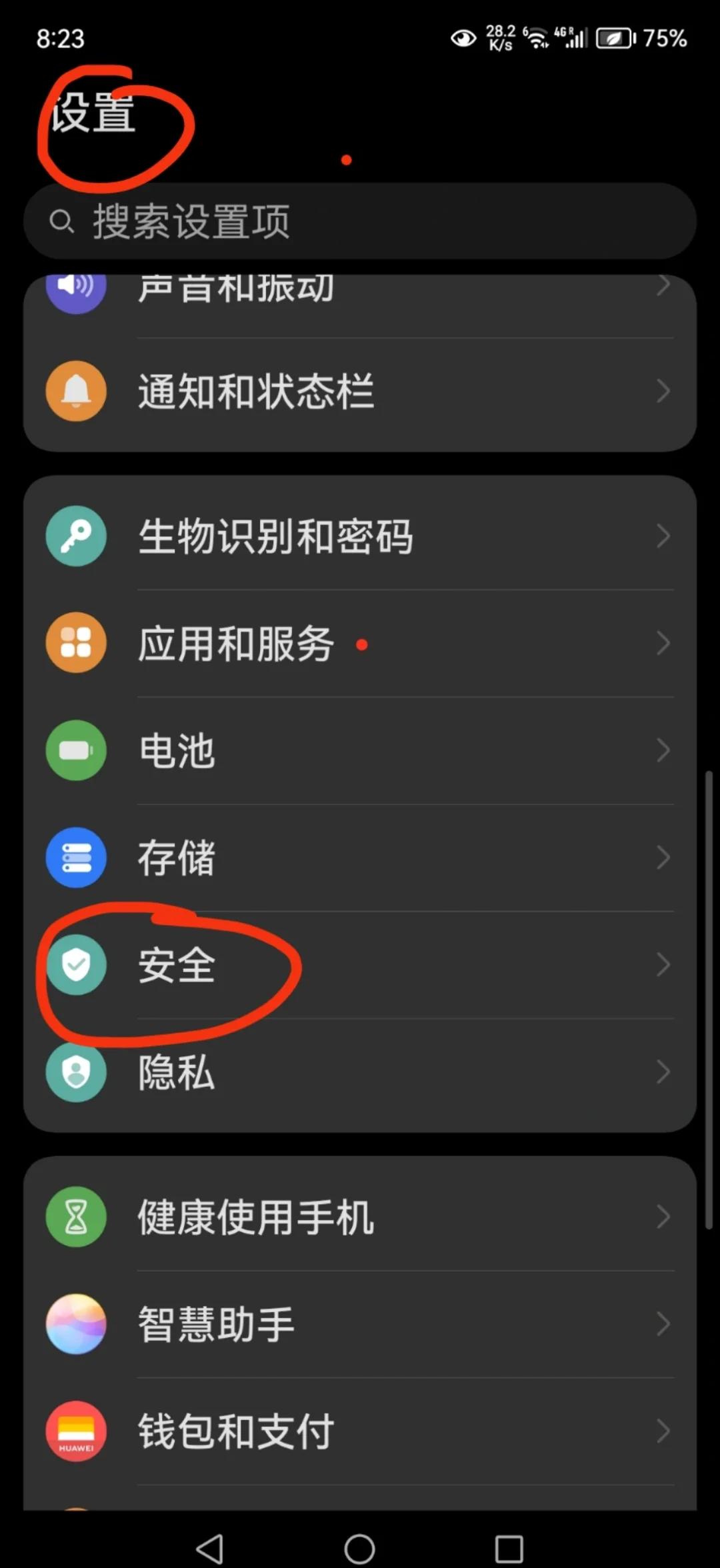The height and width of the screenshot is (1568, 720).
Task: Open 生物识别和密码
Action: click(x=360, y=536)
